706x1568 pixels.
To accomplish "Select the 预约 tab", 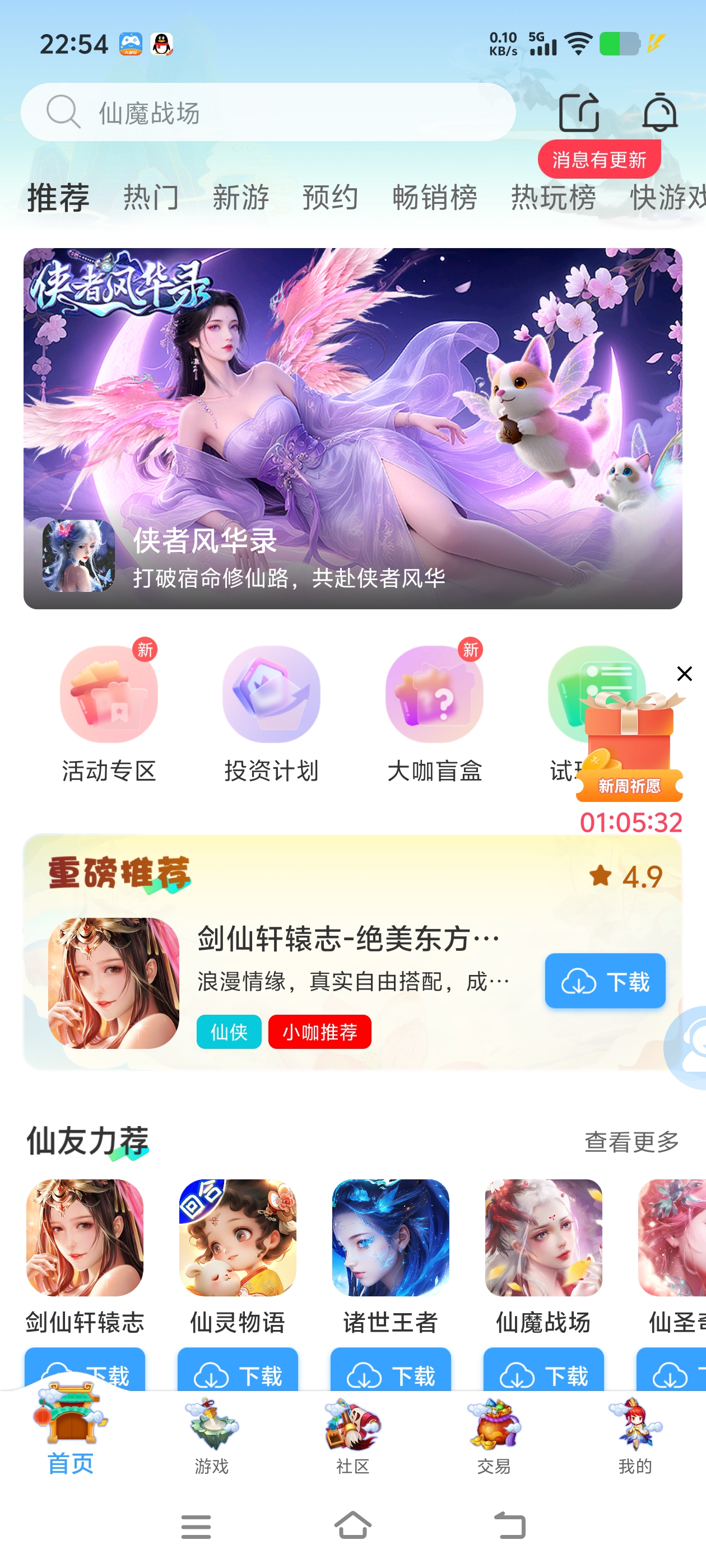I will click(330, 198).
